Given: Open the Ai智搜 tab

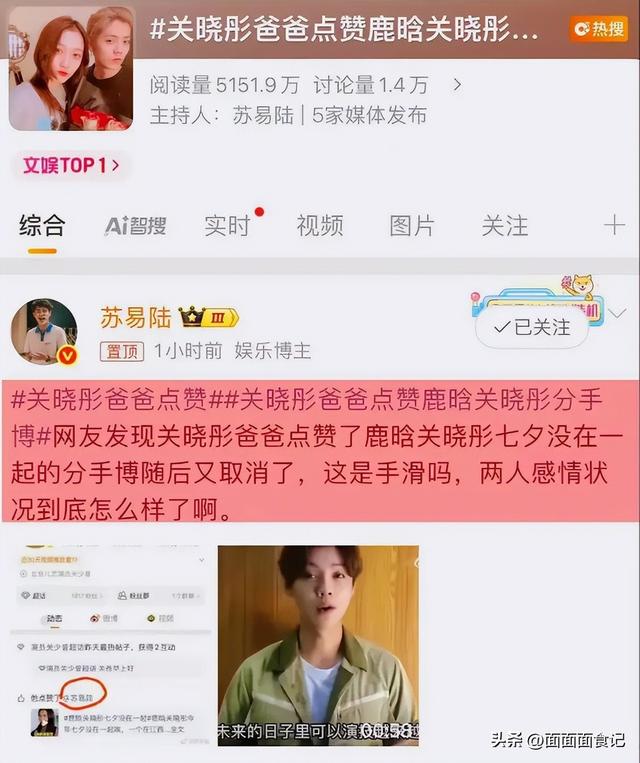Looking at the screenshot, I should tap(135, 226).
